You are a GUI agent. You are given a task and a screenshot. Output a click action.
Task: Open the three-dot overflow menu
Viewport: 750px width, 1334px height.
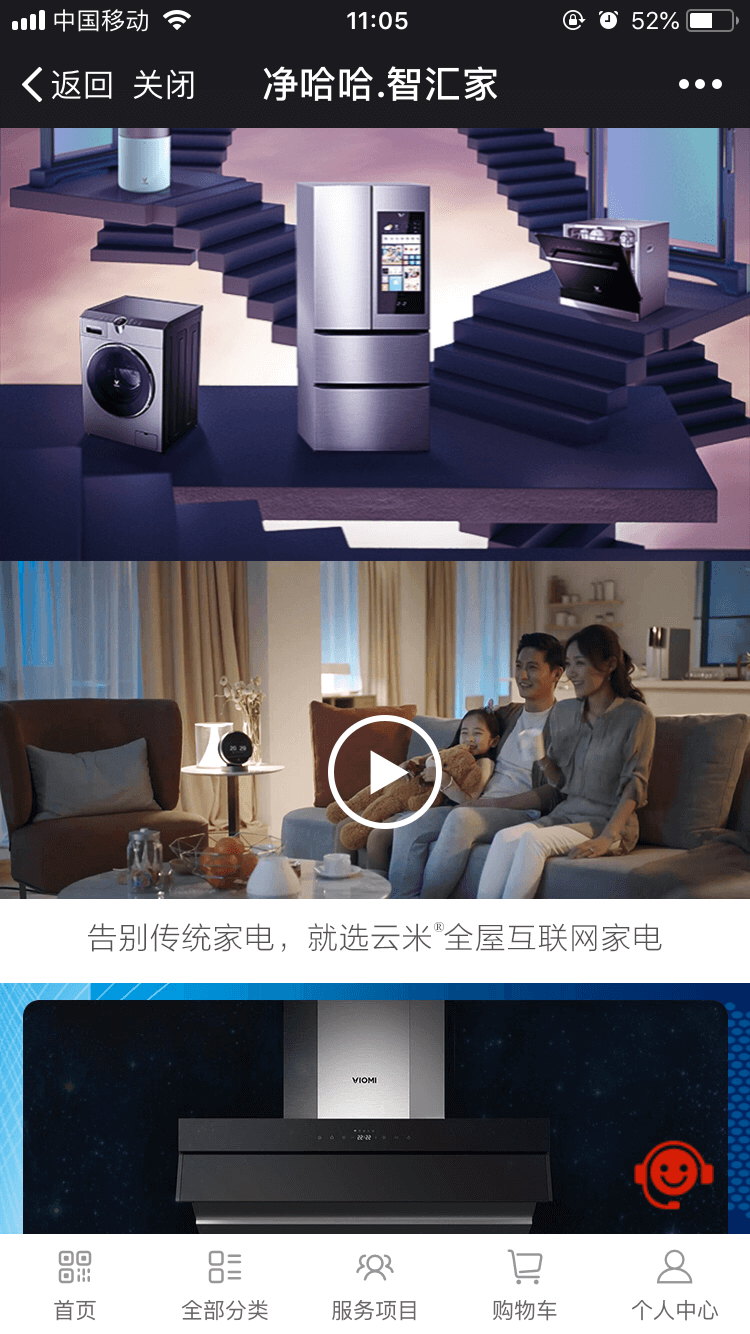point(700,85)
